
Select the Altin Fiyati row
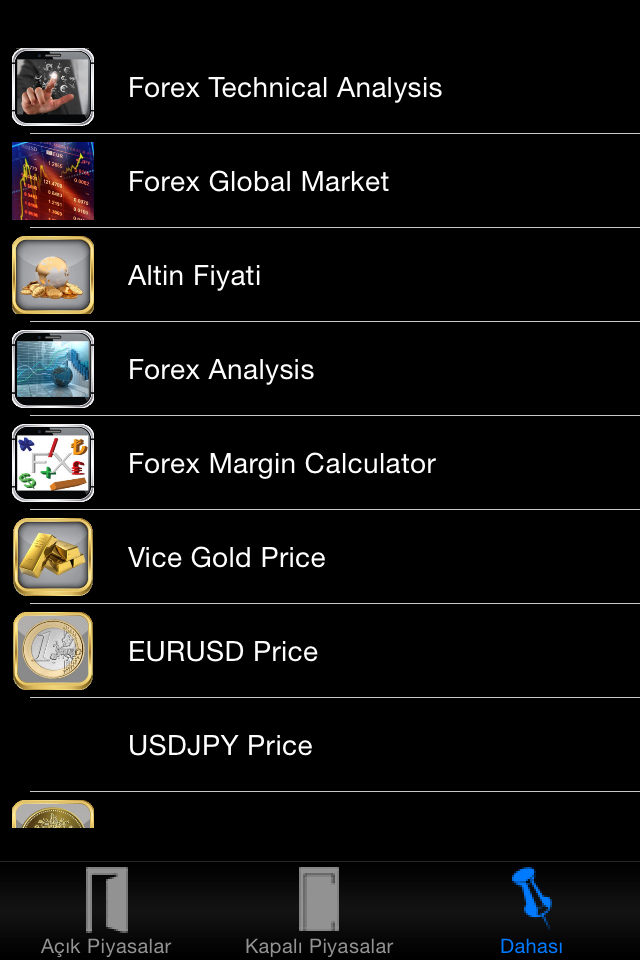coord(194,276)
